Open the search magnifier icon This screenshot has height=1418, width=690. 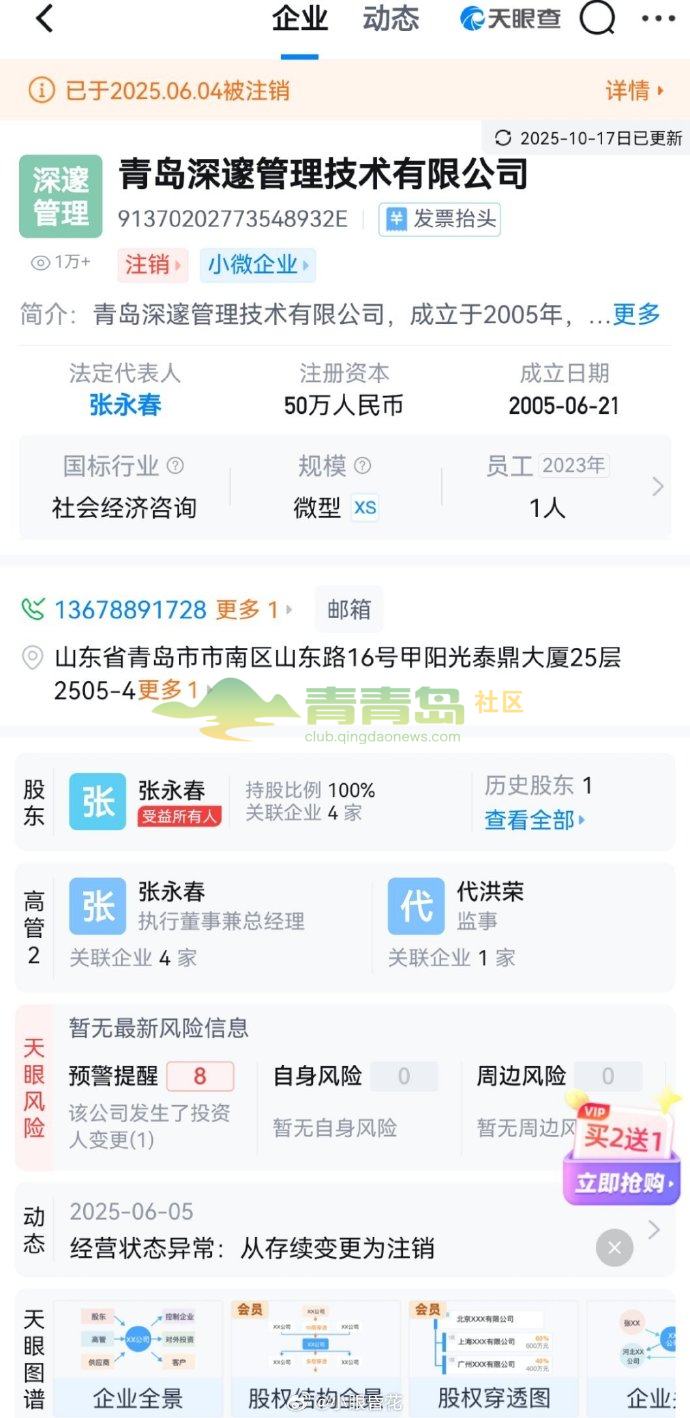coord(597,18)
